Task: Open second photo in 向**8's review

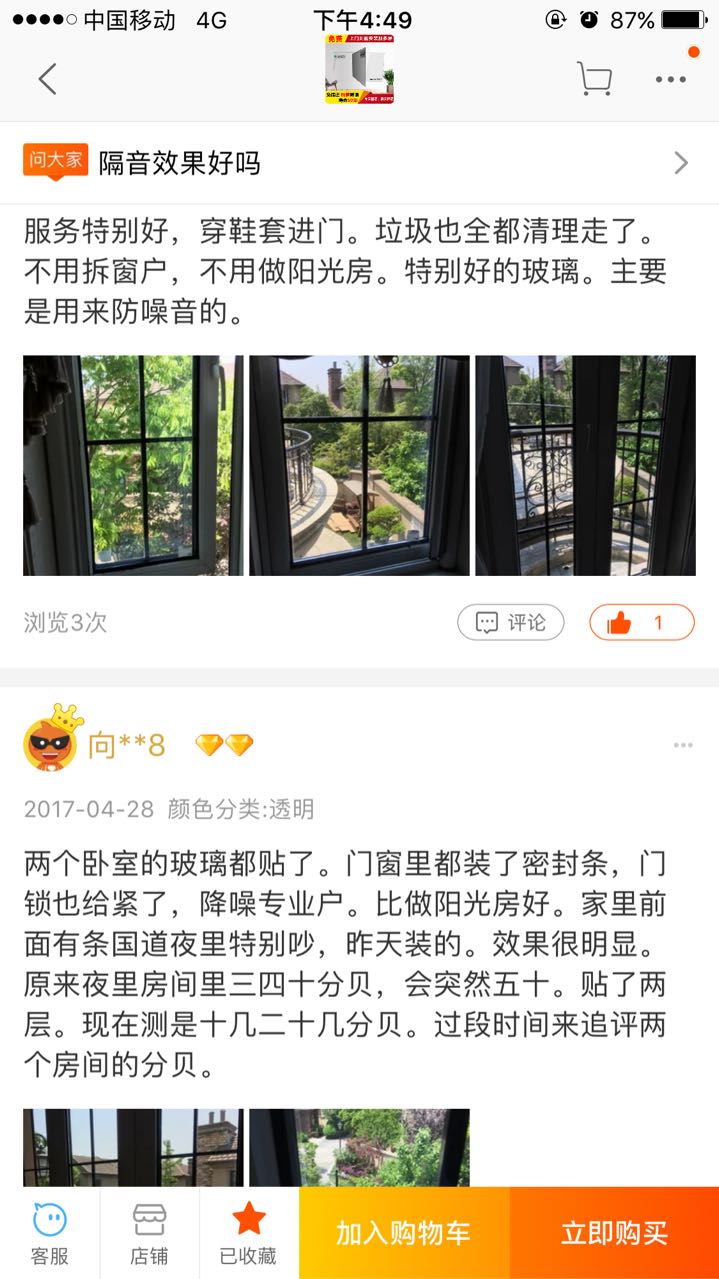Action: [359, 1147]
